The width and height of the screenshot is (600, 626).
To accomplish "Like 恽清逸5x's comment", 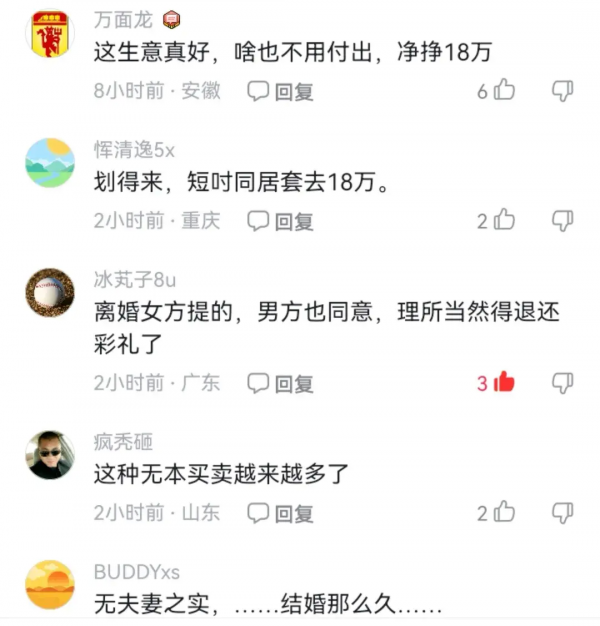I will point(504,220).
